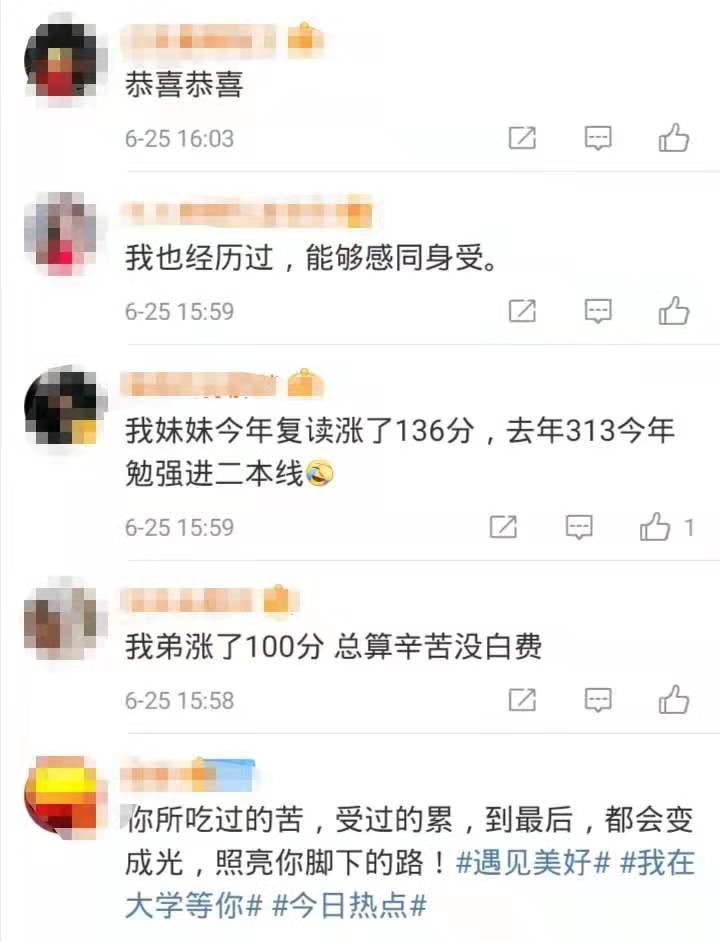Open the hashtag #今日热点#

[350, 906]
